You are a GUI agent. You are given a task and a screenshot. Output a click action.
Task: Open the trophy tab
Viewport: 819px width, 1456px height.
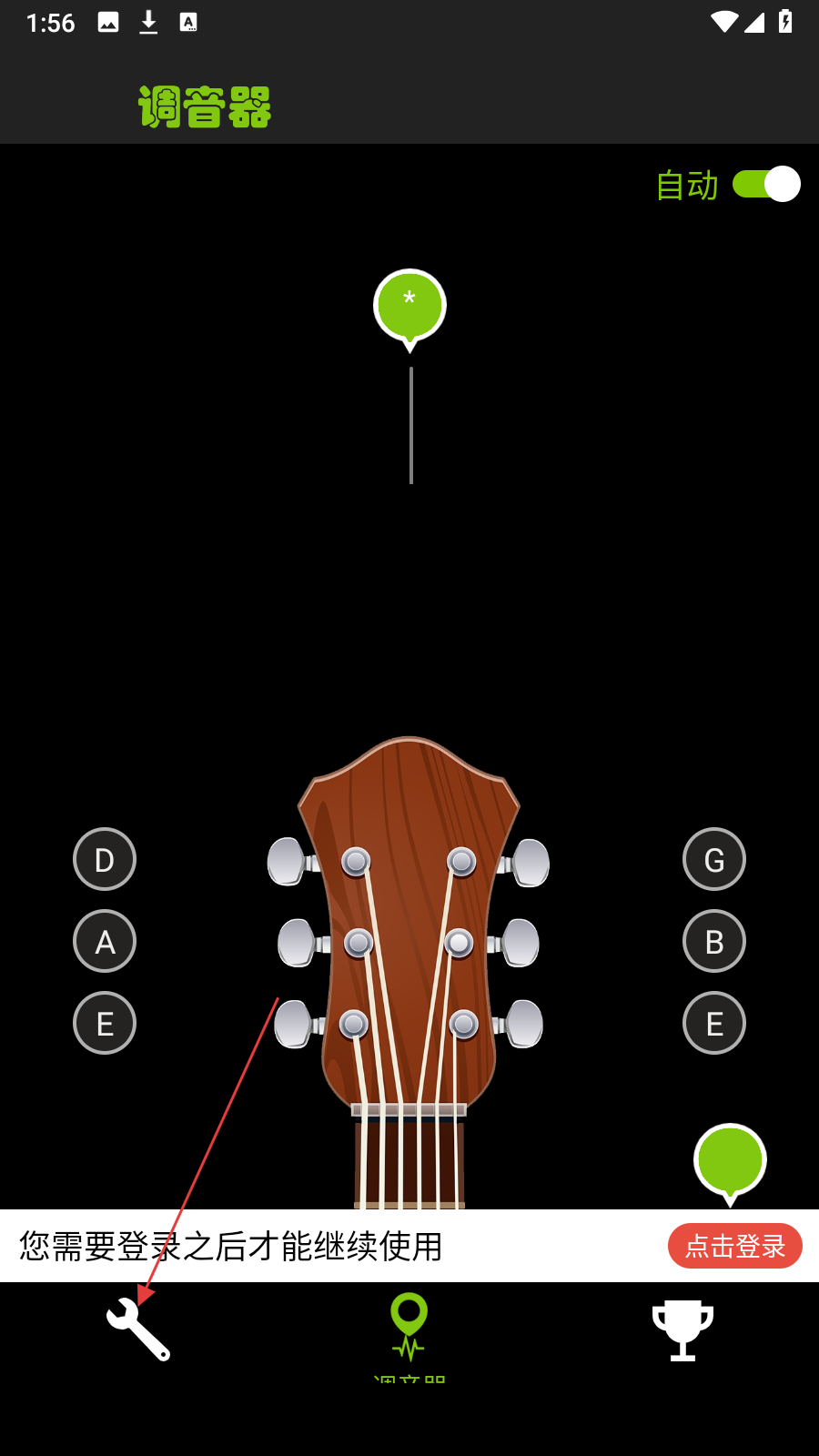point(682,1330)
